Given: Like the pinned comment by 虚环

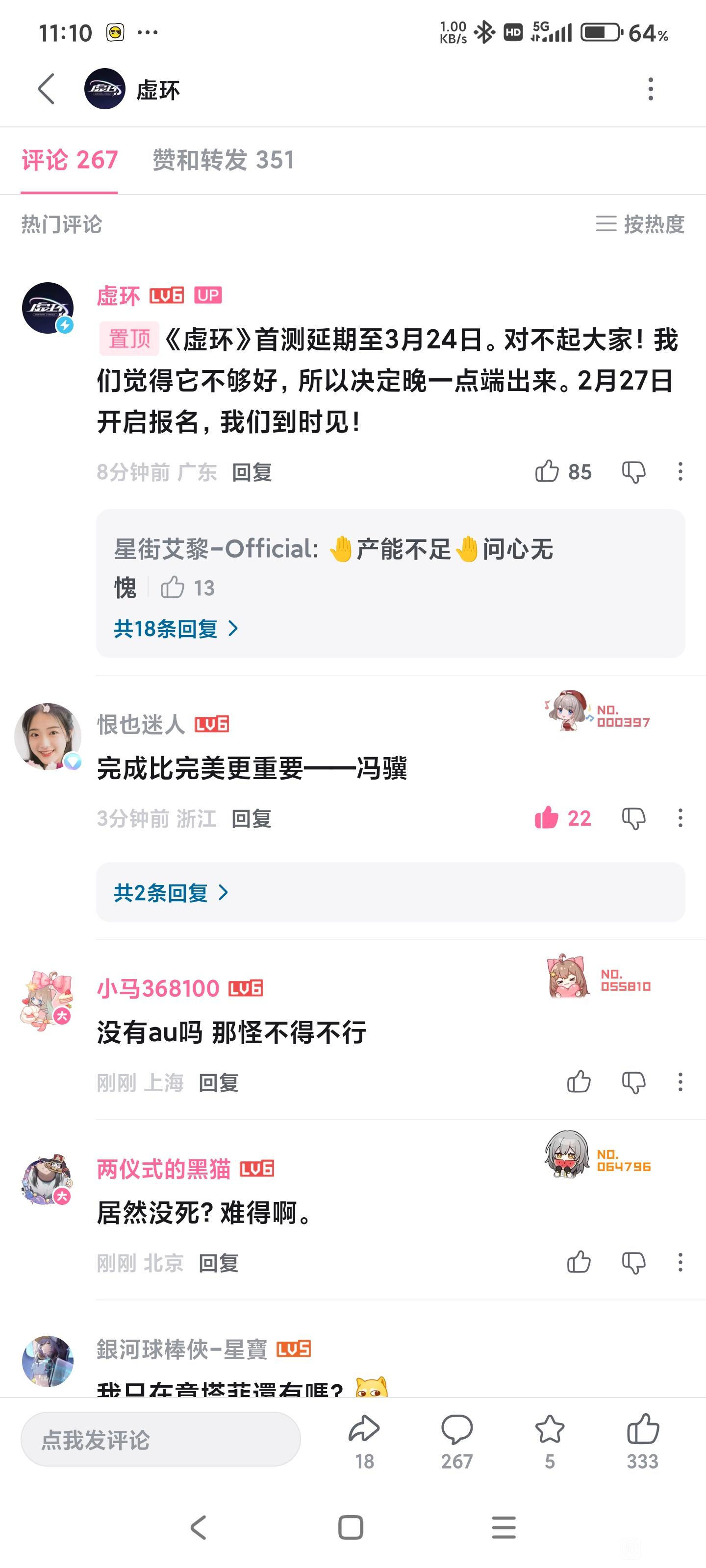Looking at the screenshot, I should tap(546, 471).
